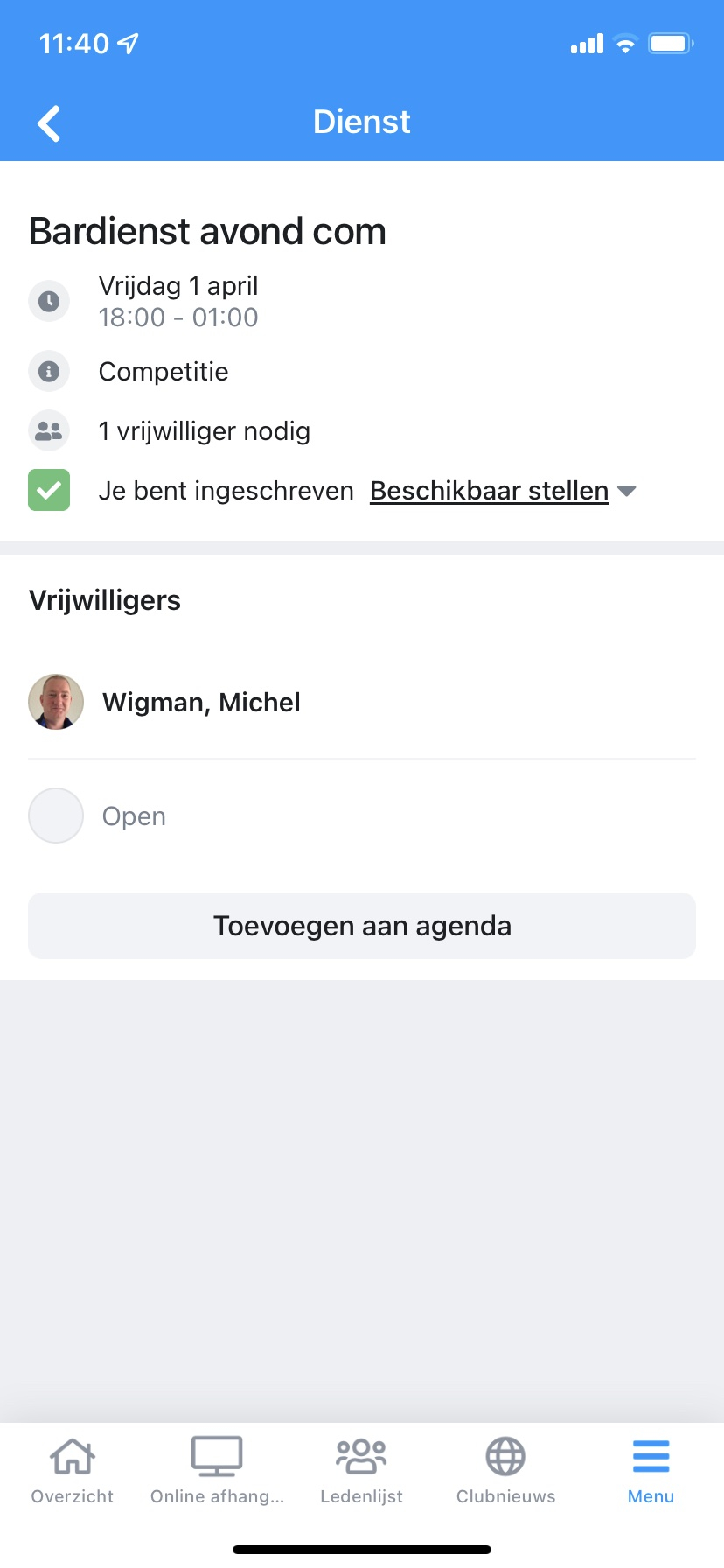Open the Online afhang... tab
The width and height of the screenshot is (724, 1568).
click(x=217, y=1470)
